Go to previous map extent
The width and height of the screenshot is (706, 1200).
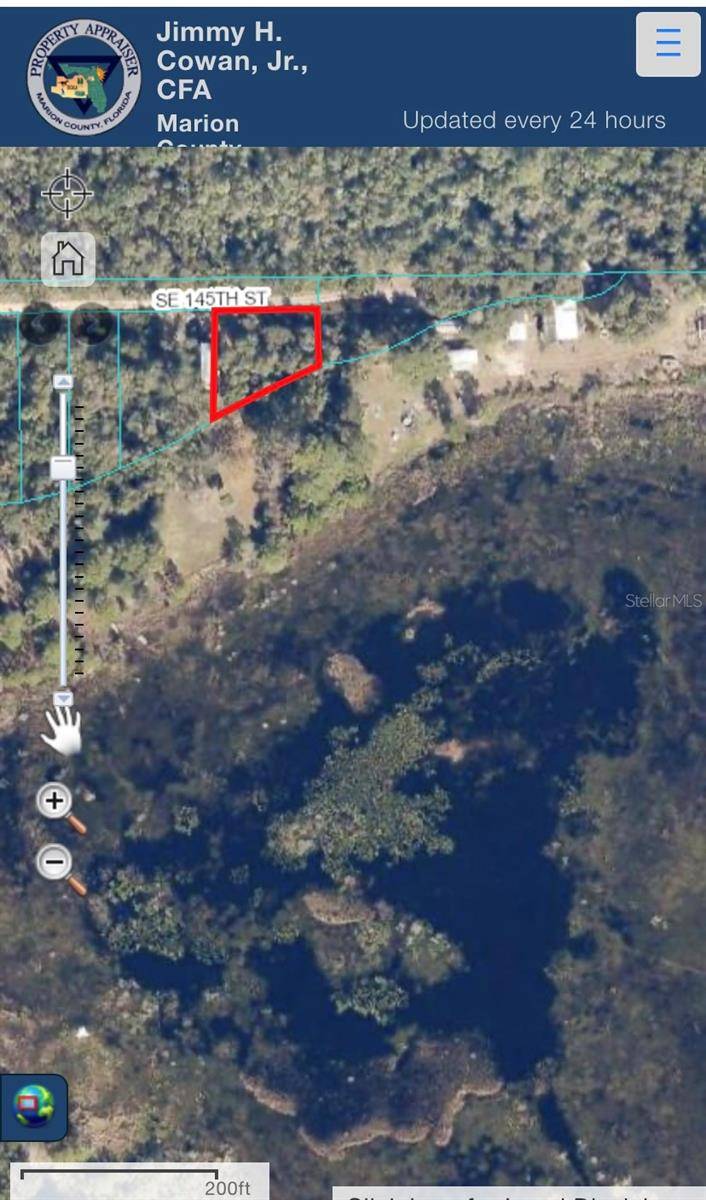[40, 324]
